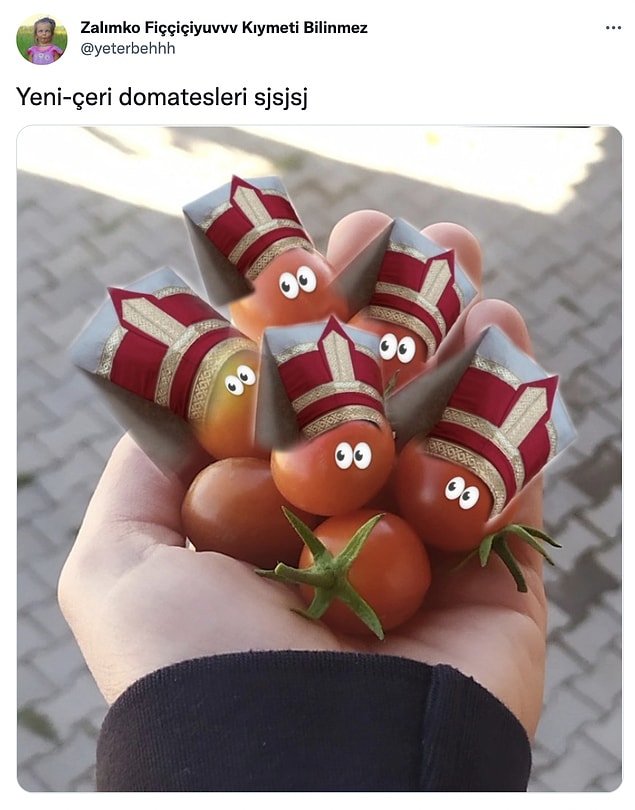This screenshot has height=810, width=635.
Task: Open the author's profile picture
Action: point(41,39)
